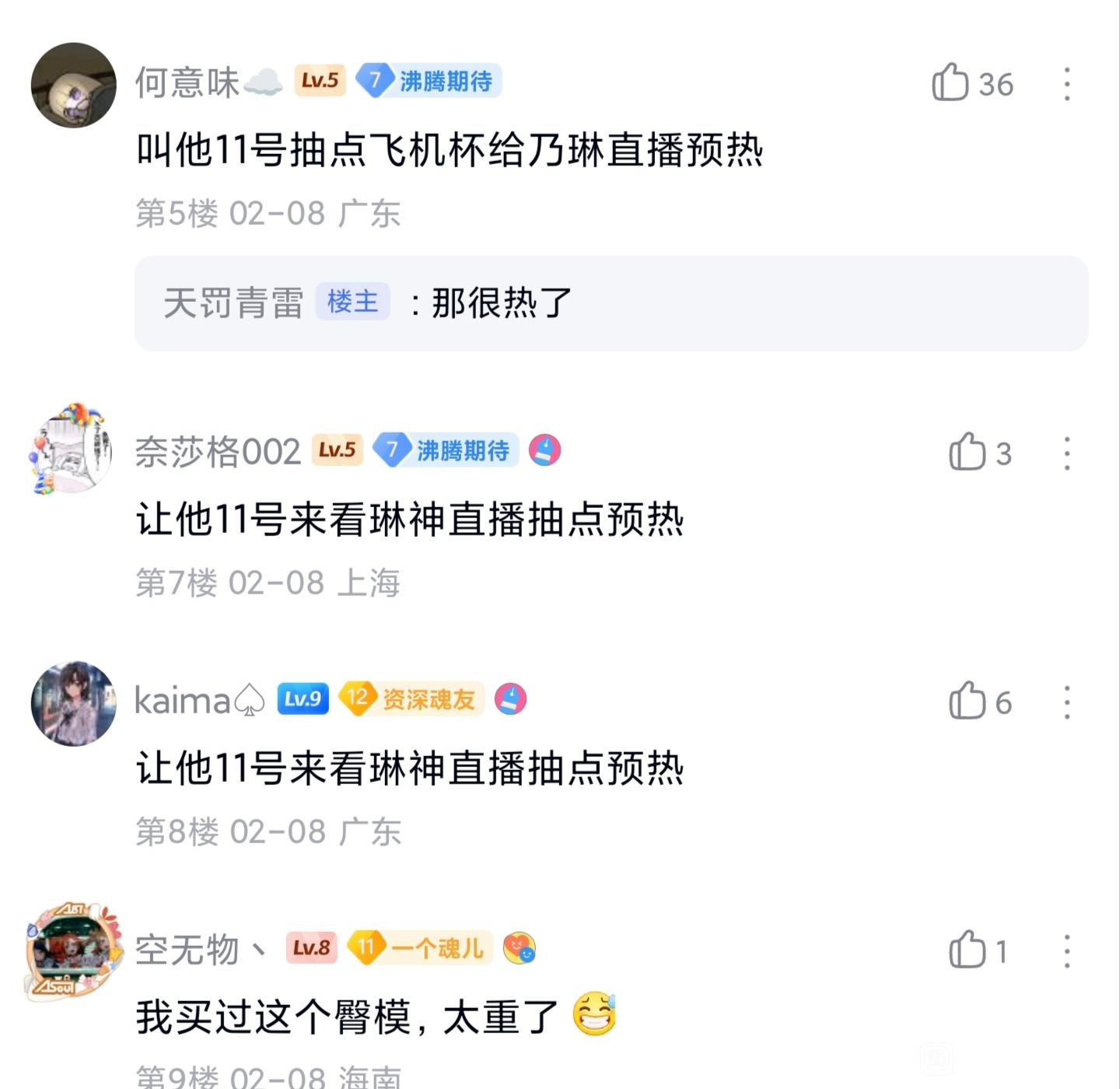Like 空无物's comment
This screenshot has height=1089, width=1120.
pos(968,951)
